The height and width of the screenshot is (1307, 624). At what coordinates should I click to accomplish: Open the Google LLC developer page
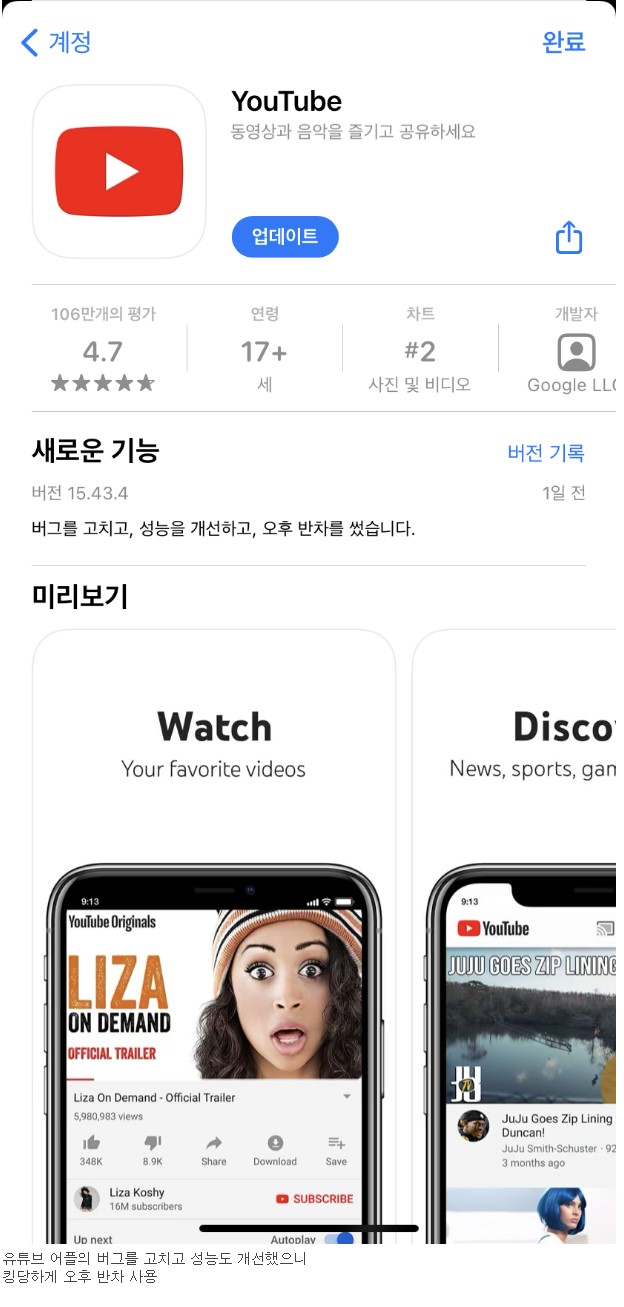(x=575, y=352)
